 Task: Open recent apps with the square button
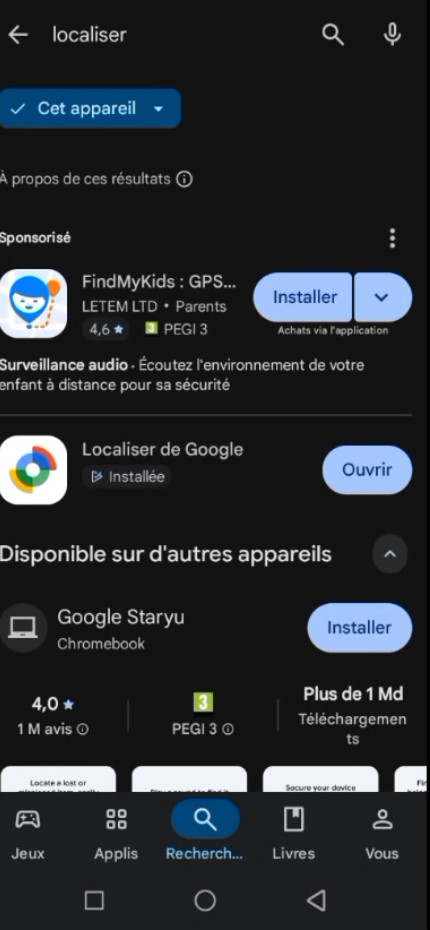click(x=94, y=900)
